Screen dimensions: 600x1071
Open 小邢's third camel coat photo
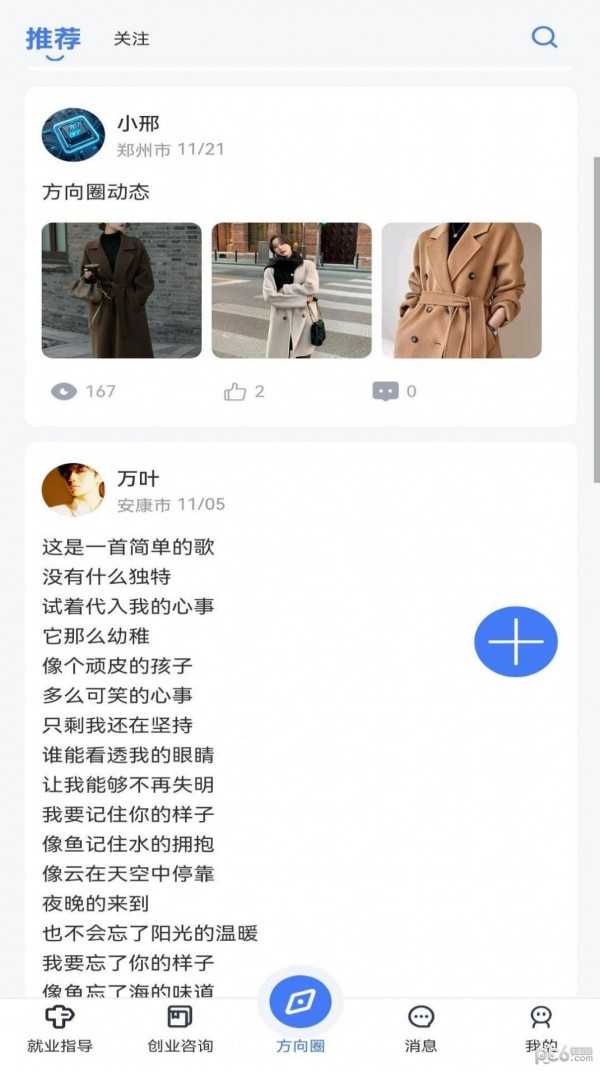point(461,290)
